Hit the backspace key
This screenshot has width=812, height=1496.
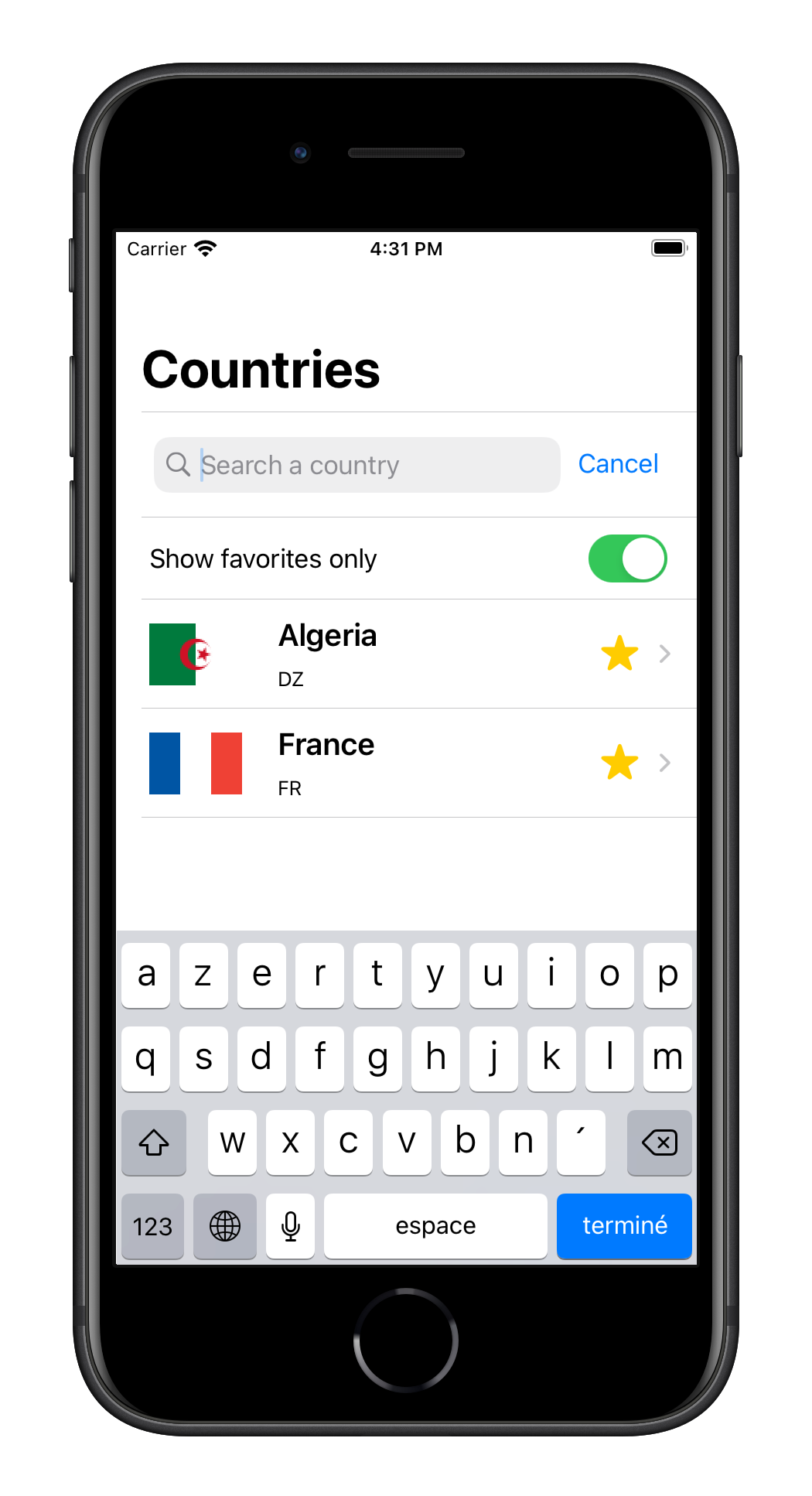pos(659,1142)
